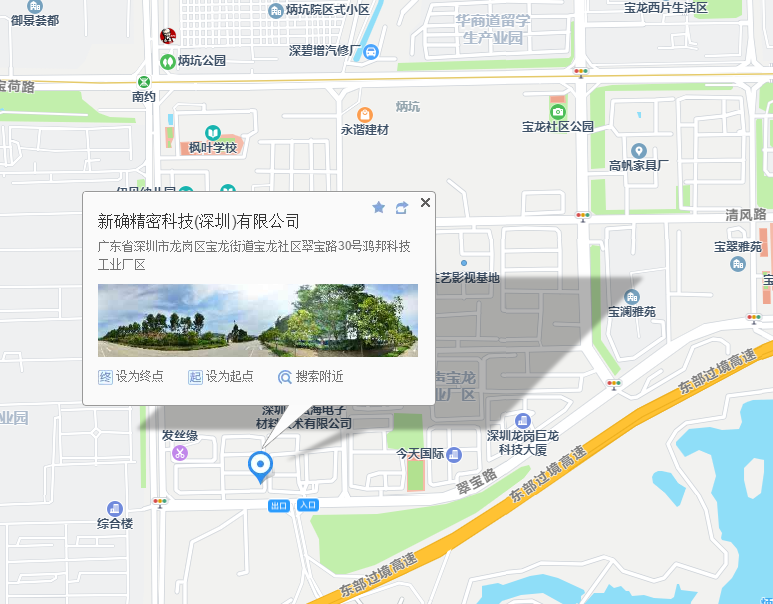773x604 pixels.
Task: Open the street view panorama photo
Action: pos(258,321)
